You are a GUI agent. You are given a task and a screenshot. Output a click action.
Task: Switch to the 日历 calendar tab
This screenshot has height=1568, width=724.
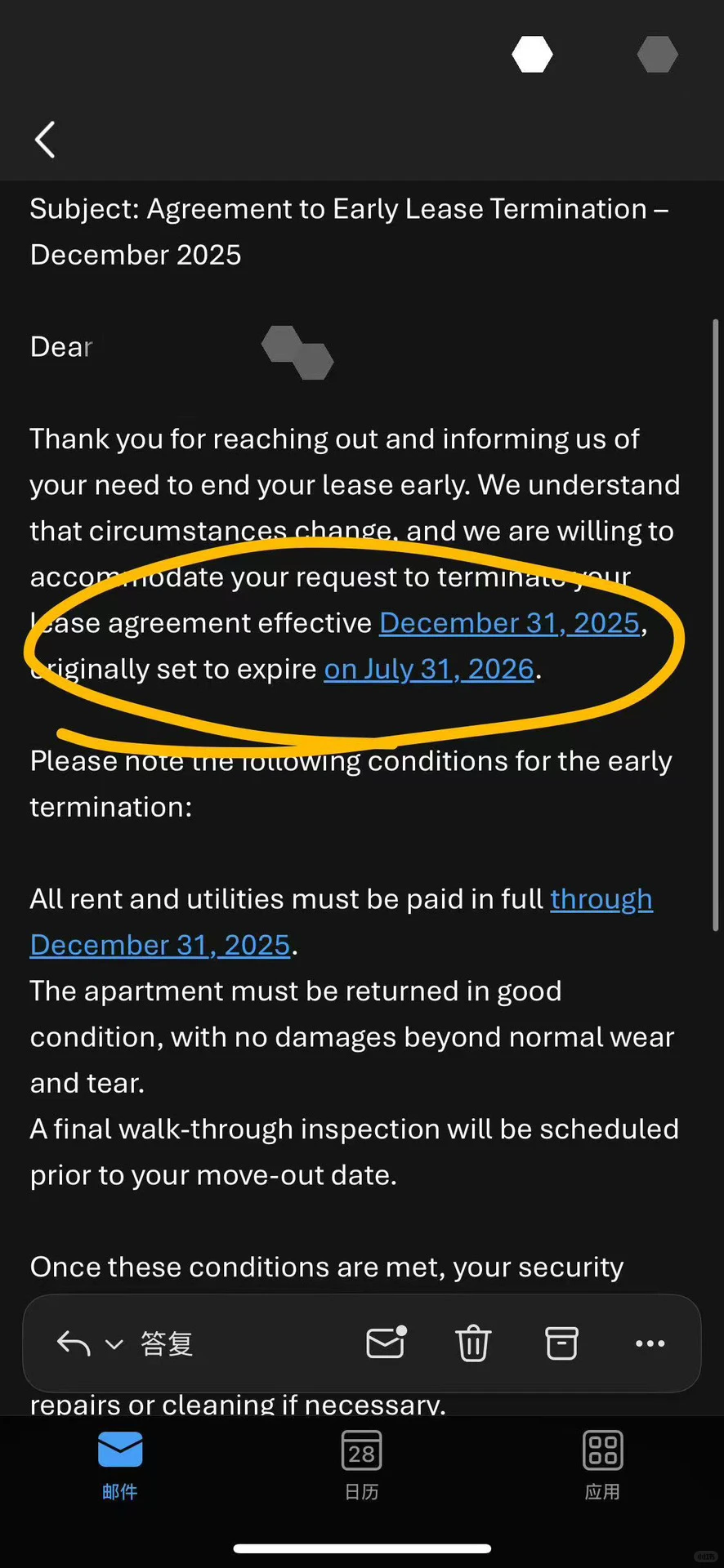[361, 1465]
